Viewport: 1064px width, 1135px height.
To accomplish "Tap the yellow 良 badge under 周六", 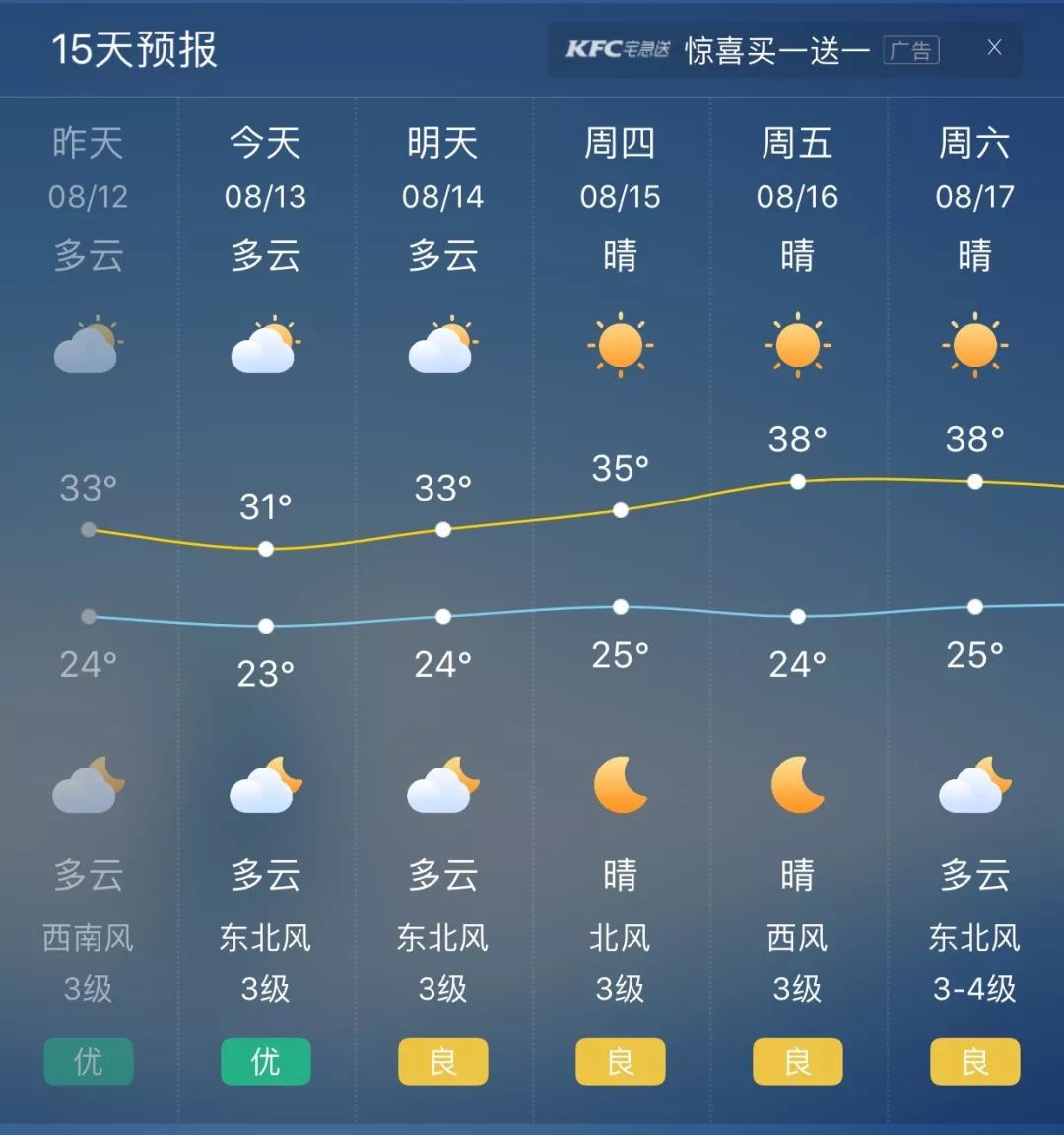I will [974, 1062].
